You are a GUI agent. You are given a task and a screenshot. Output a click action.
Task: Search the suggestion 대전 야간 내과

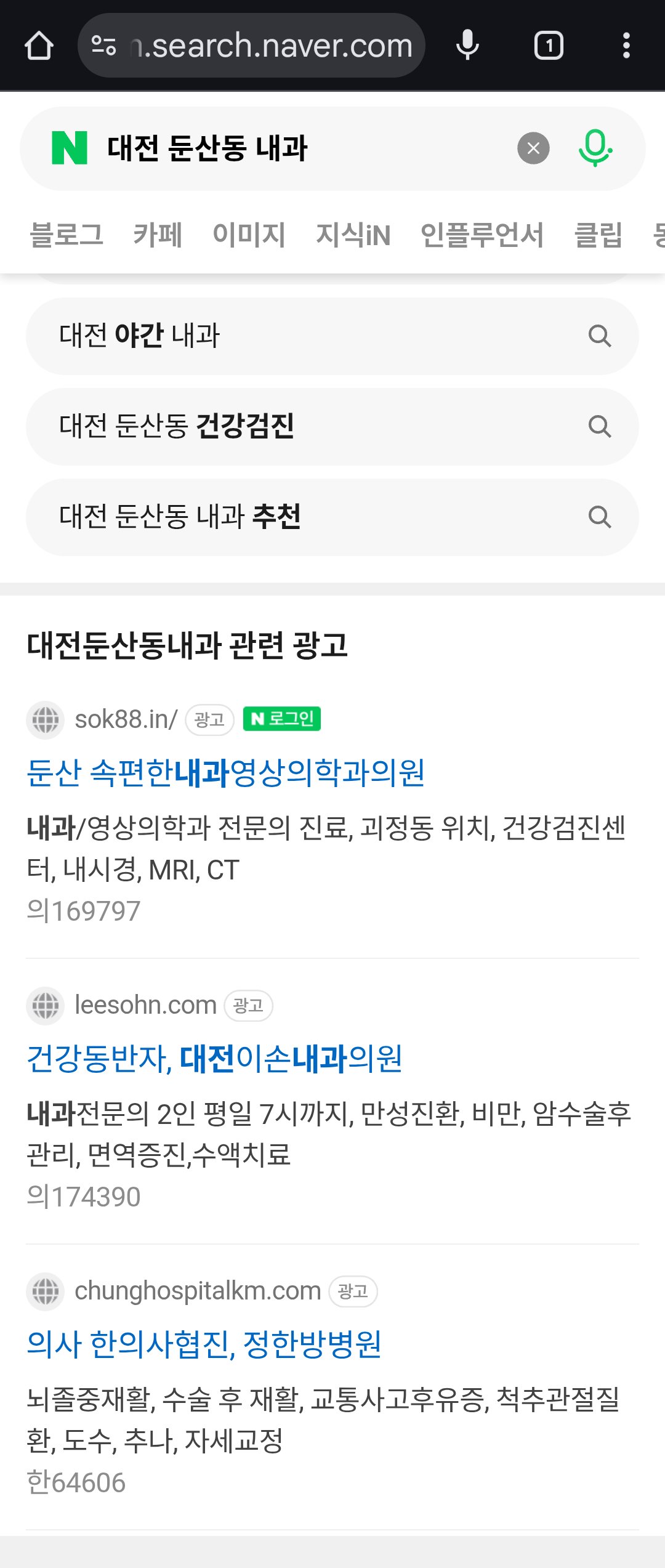tap(331, 336)
